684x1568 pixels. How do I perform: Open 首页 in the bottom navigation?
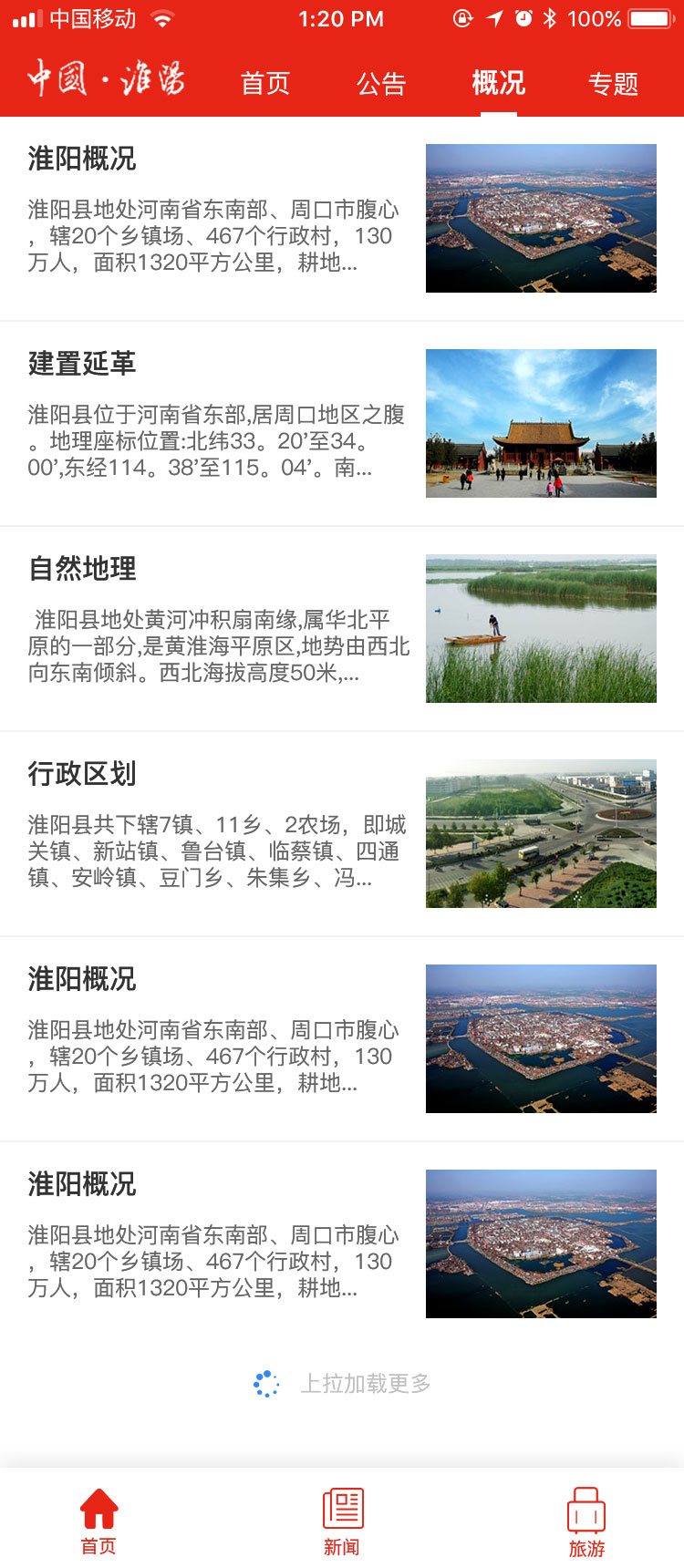pyautogui.click(x=98, y=1521)
